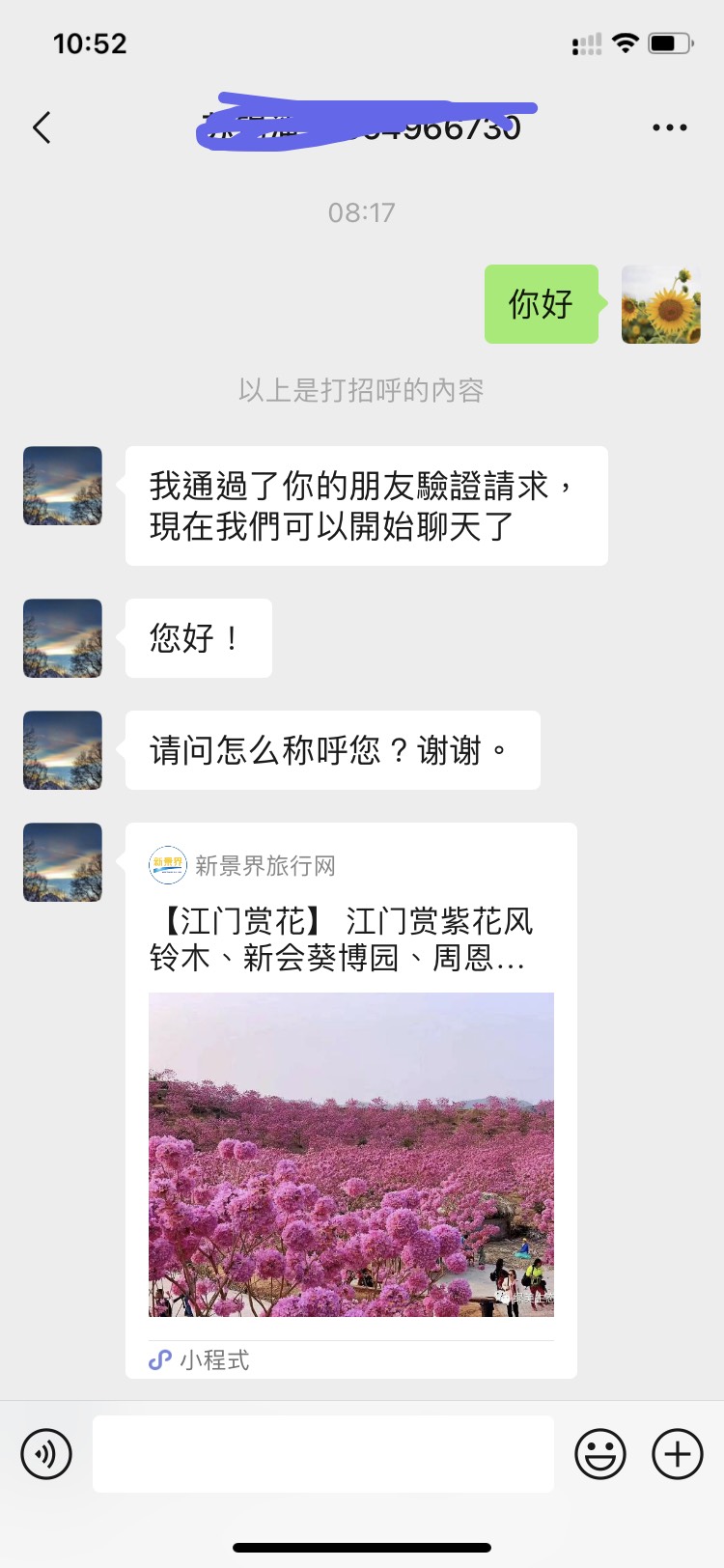Open the chat info overflow menu

[x=669, y=127]
